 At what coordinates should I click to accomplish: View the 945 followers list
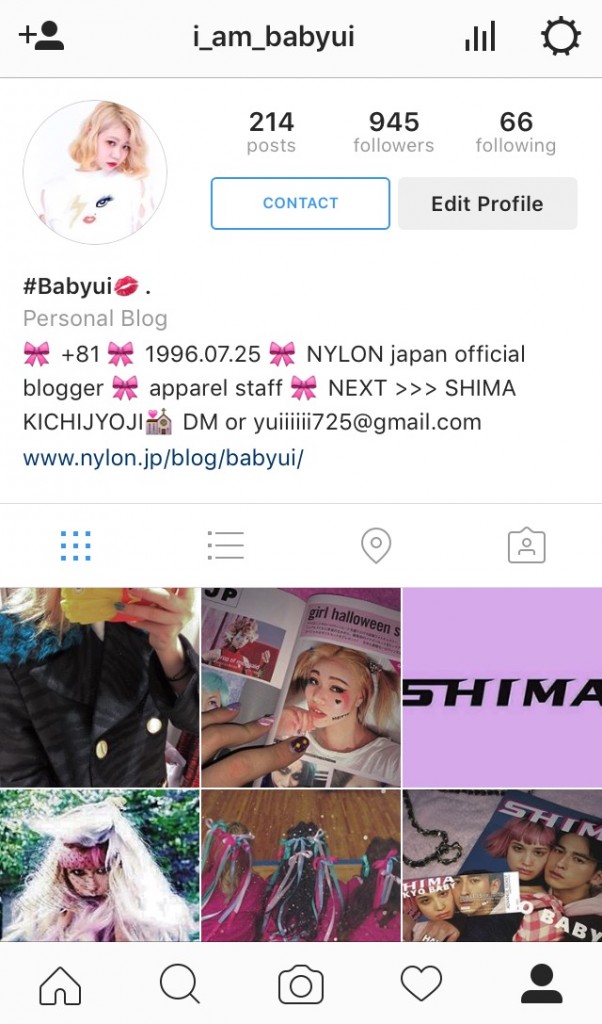pyautogui.click(x=393, y=132)
